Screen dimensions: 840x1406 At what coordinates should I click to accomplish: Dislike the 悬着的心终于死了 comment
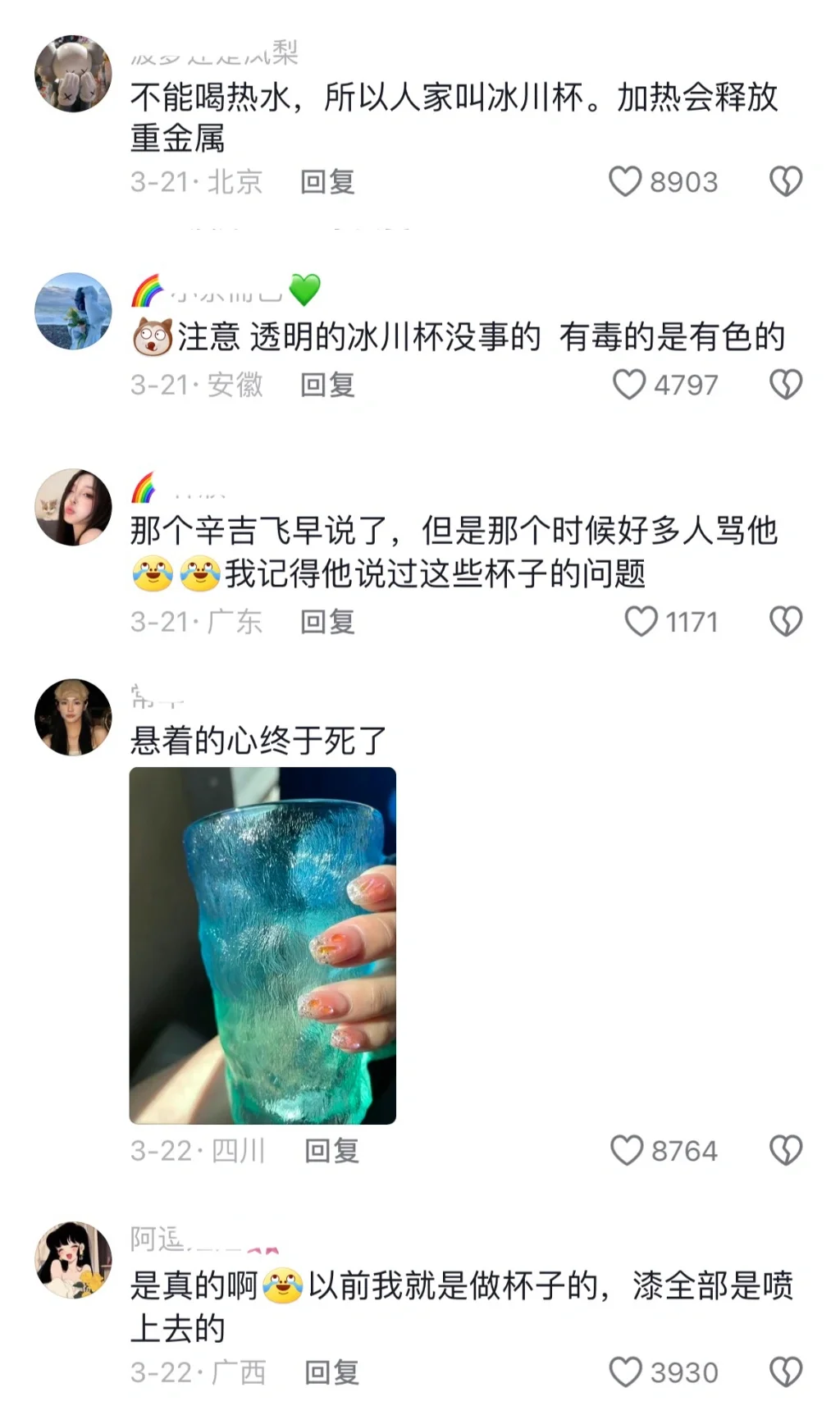click(x=785, y=1150)
